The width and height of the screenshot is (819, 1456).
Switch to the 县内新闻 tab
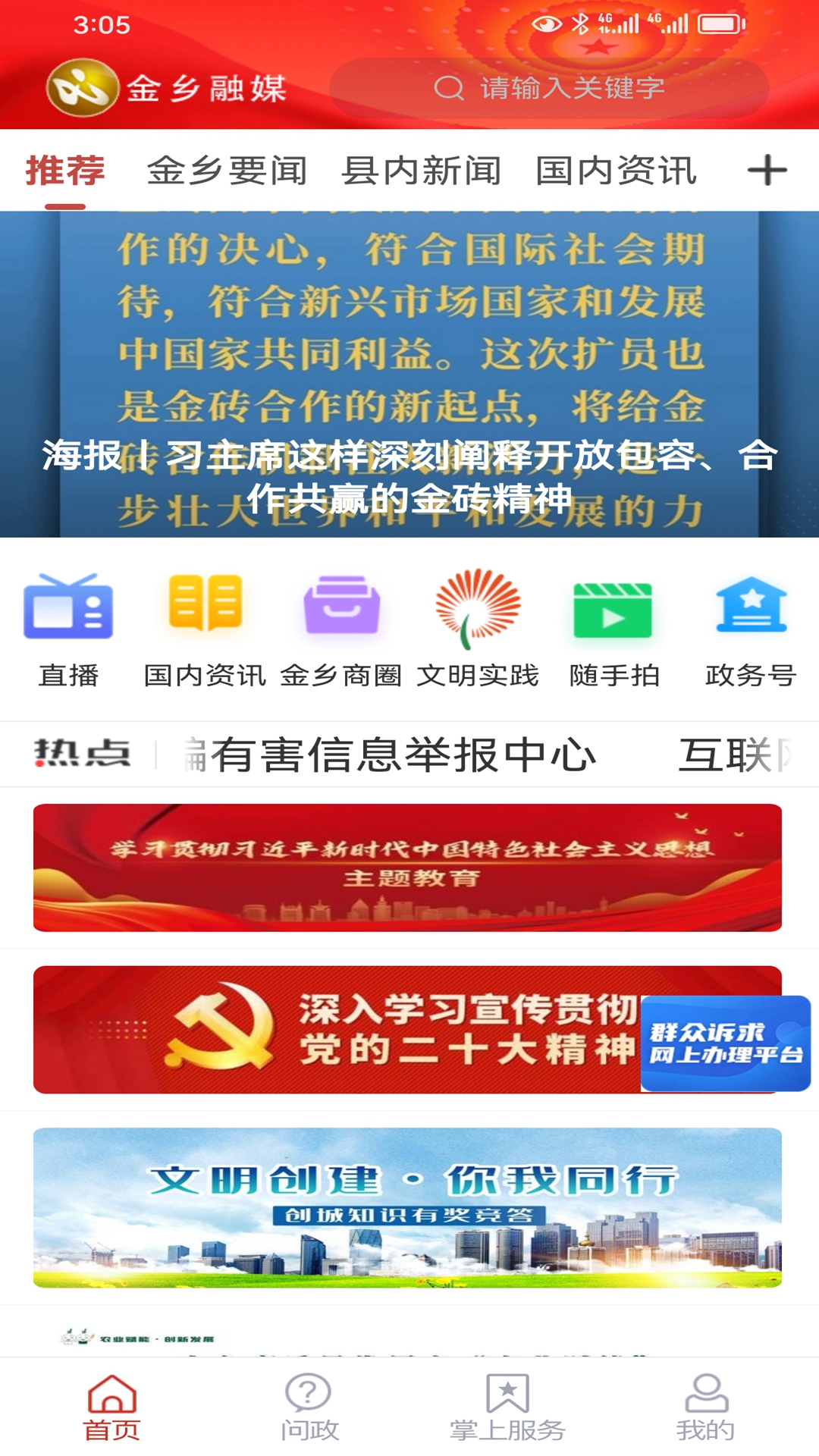click(x=421, y=171)
